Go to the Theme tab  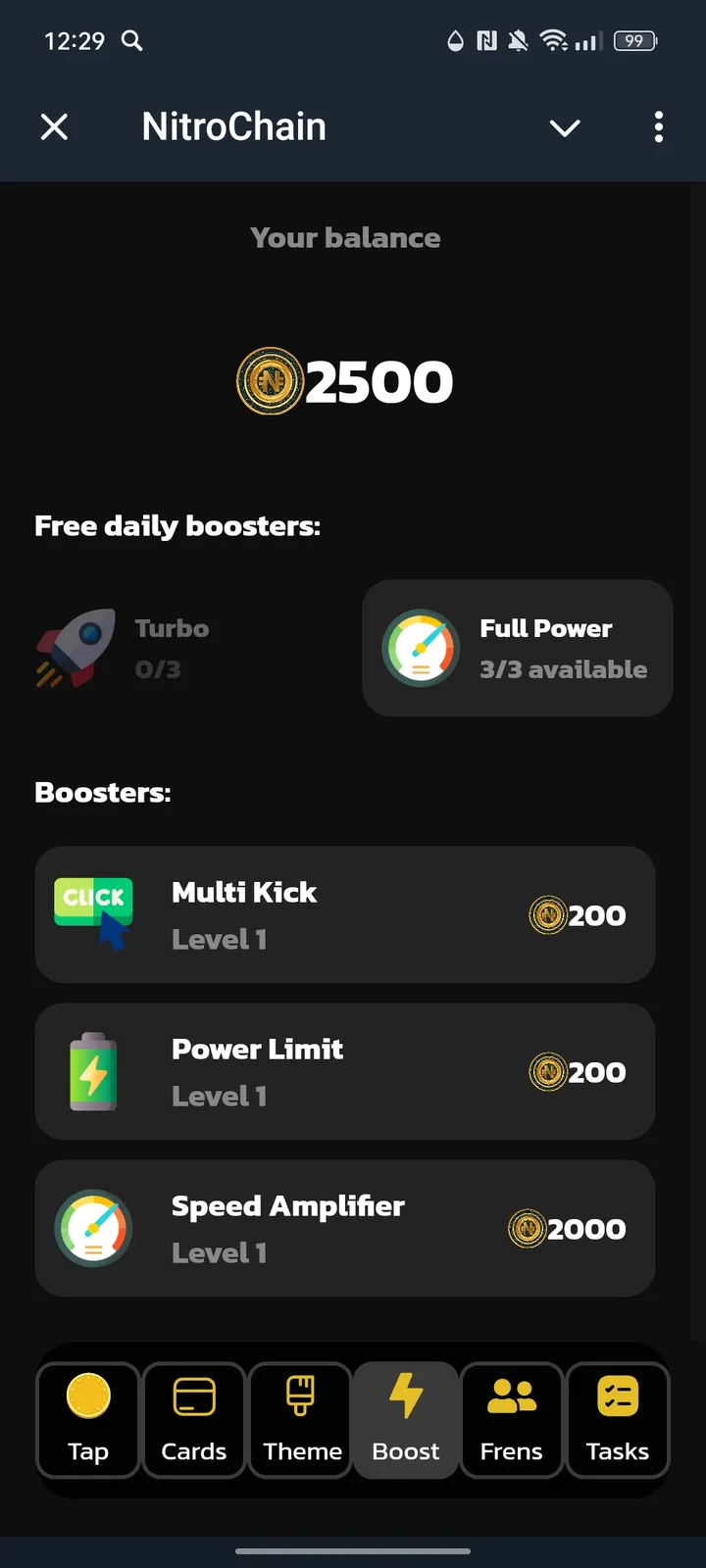[301, 1419]
